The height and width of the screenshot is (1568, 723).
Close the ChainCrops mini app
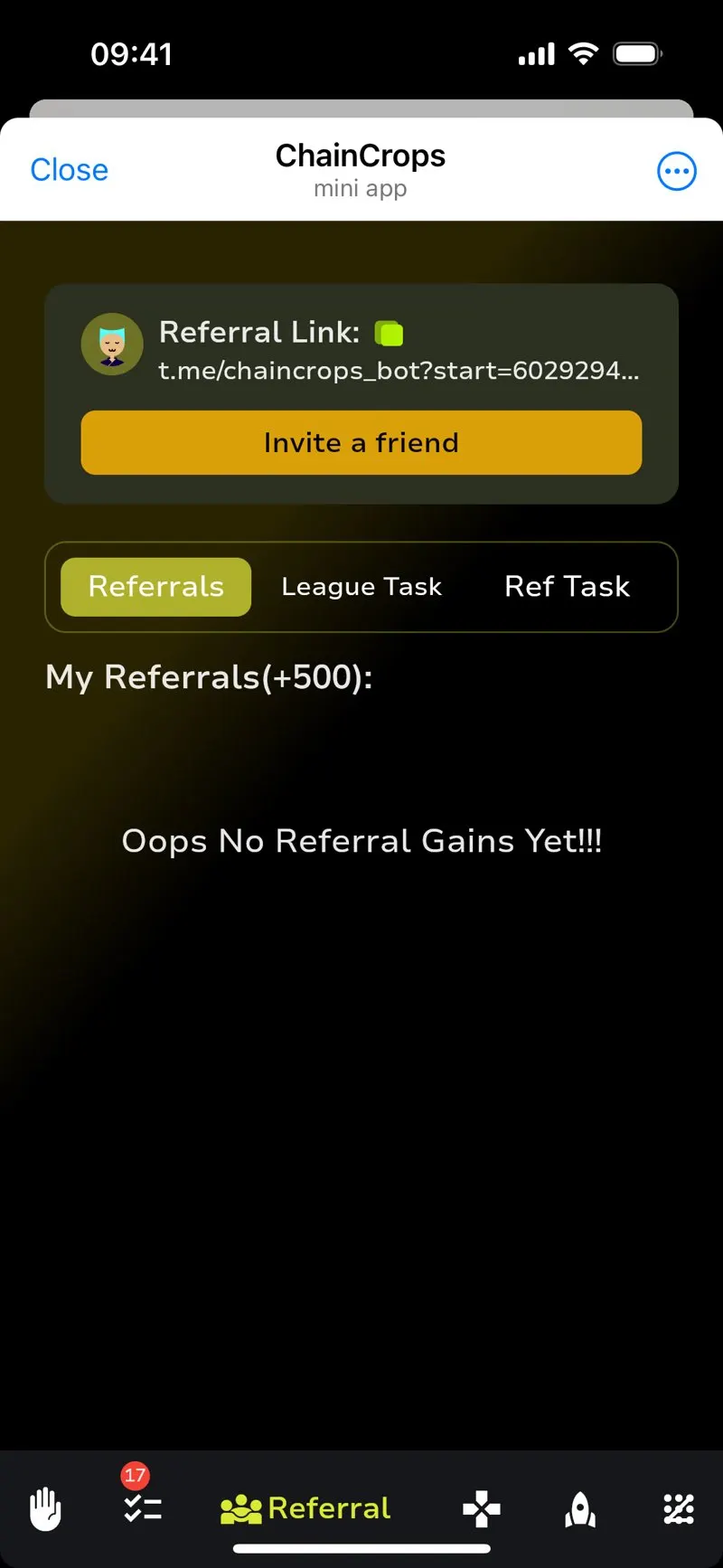(x=70, y=170)
